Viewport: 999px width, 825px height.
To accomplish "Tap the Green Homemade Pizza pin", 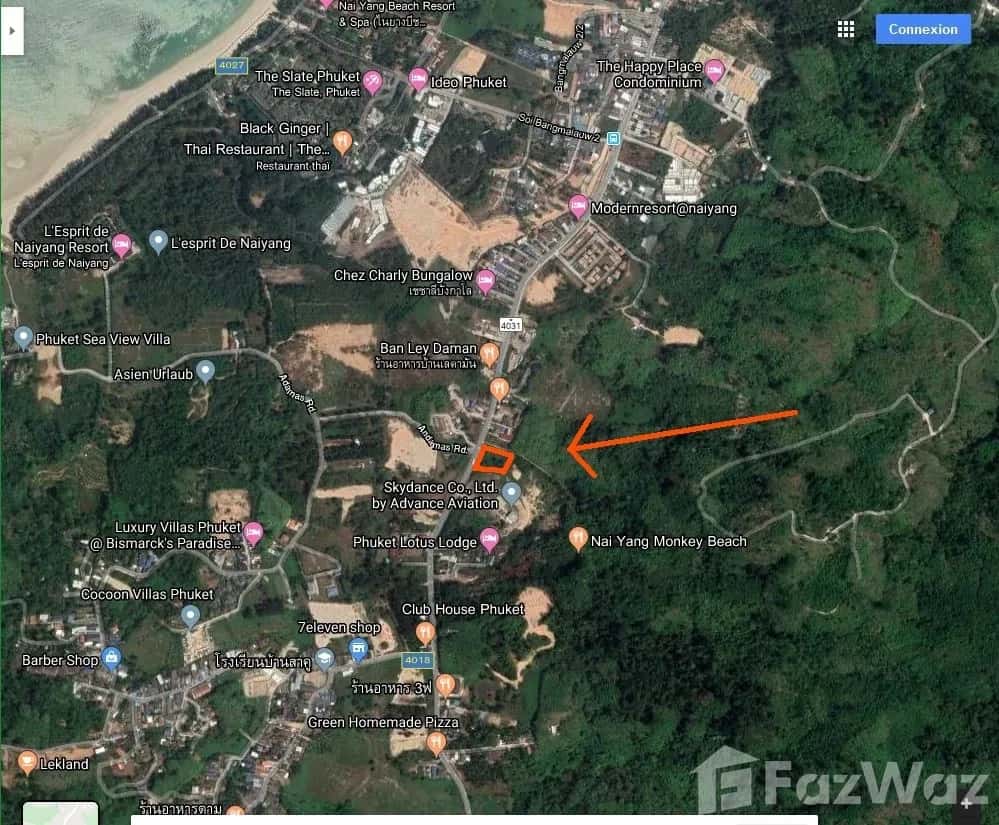I will click(435, 742).
